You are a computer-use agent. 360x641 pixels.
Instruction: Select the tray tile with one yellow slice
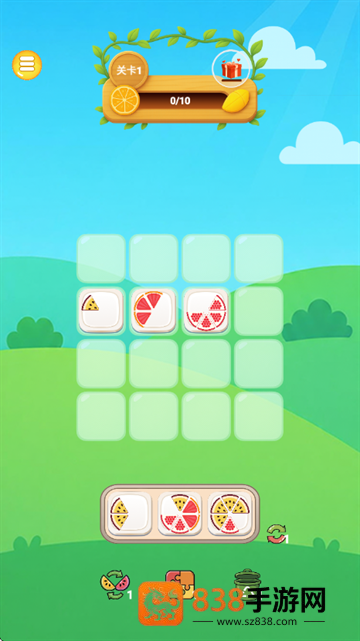129,513
